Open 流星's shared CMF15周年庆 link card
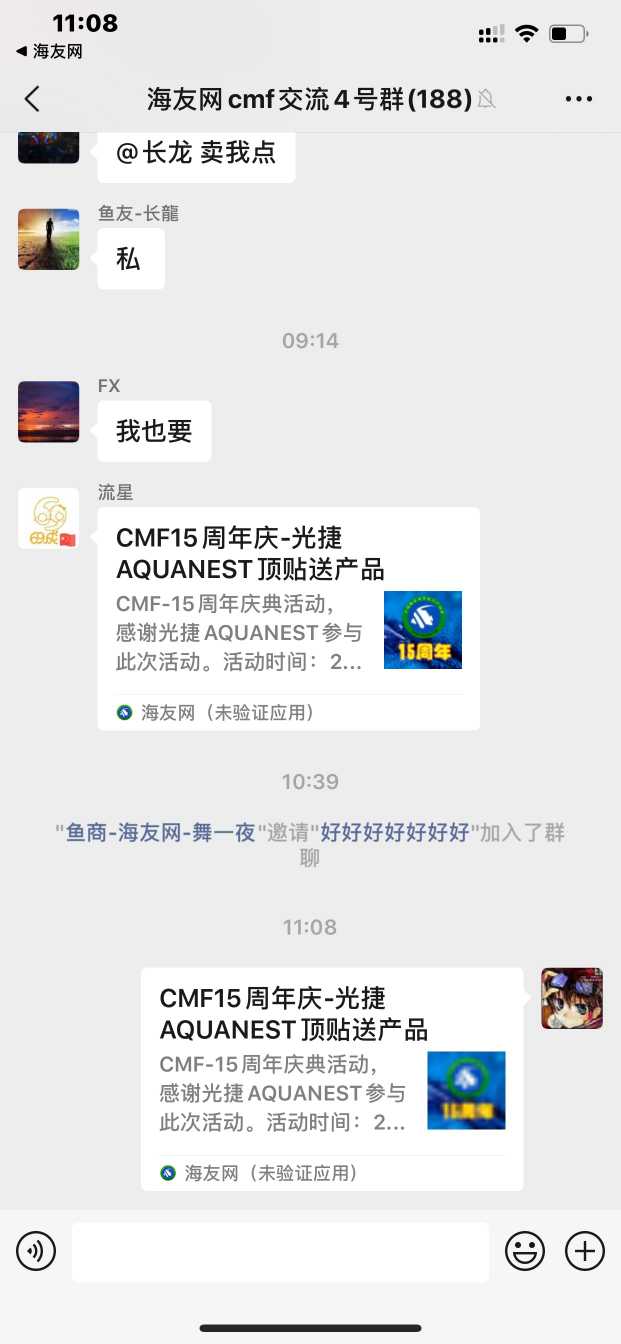The height and width of the screenshot is (1344, 621). [288, 618]
